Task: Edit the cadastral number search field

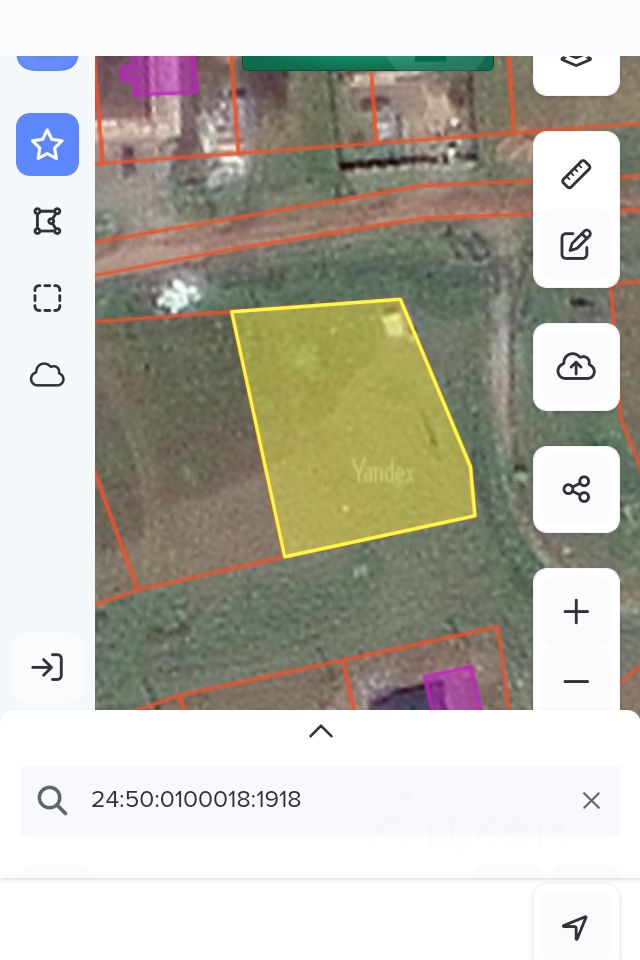Action: (320, 800)
